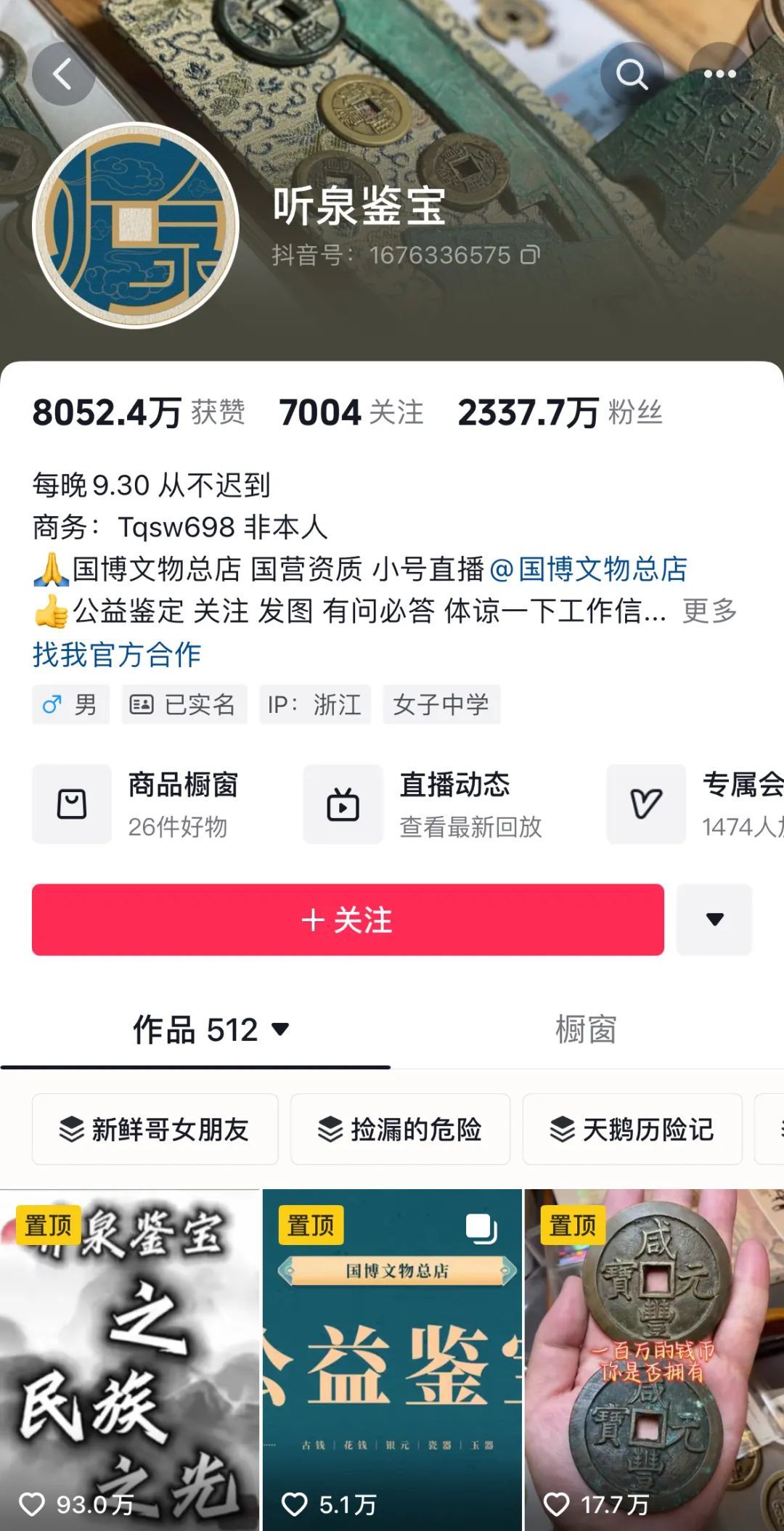This screenshot has height=1531, width=784.
Task: Open the three-dot overflow menu
Action: point(719,74)
